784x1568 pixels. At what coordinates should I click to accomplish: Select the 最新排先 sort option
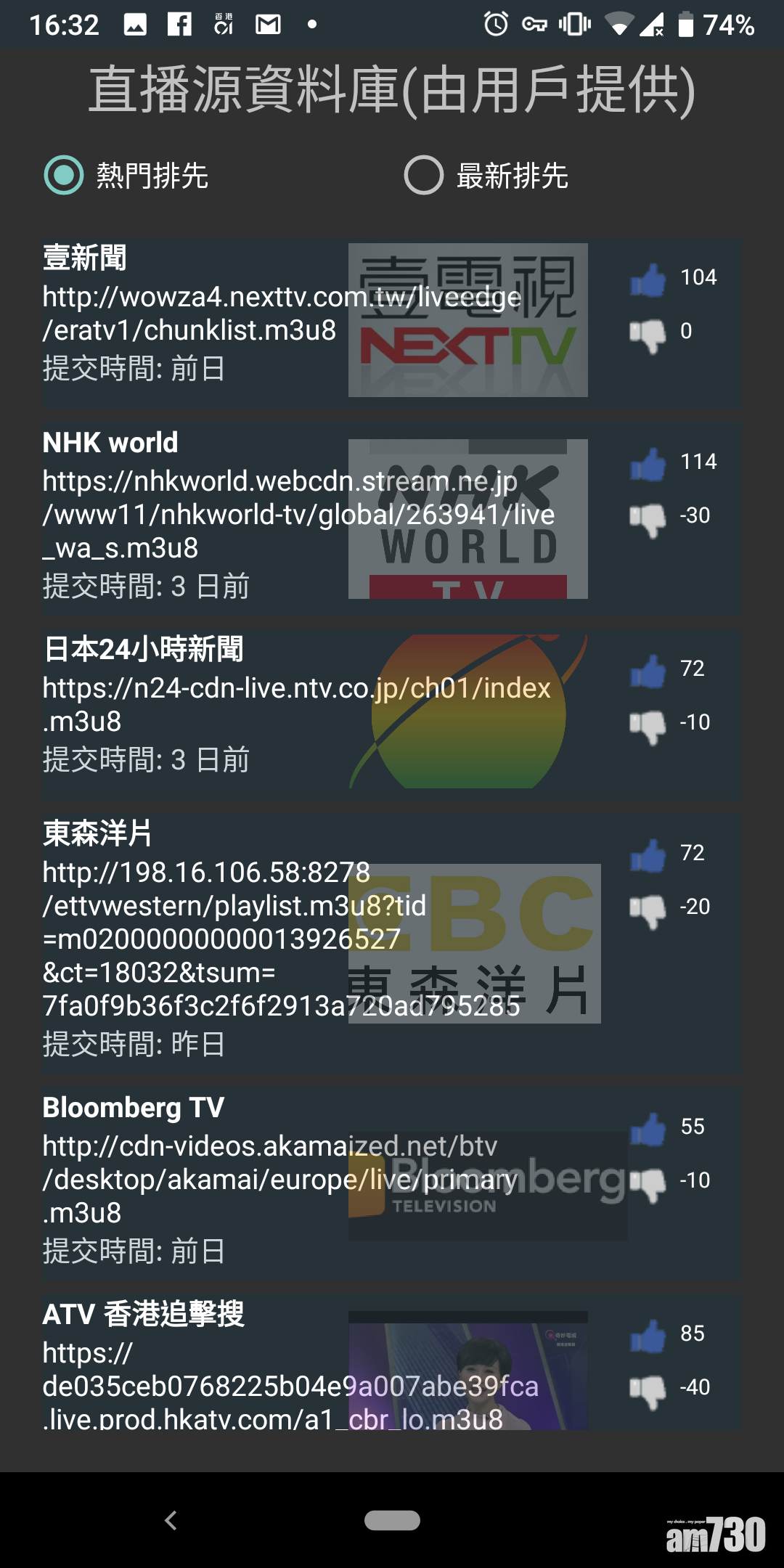click(x=424, y=175)
